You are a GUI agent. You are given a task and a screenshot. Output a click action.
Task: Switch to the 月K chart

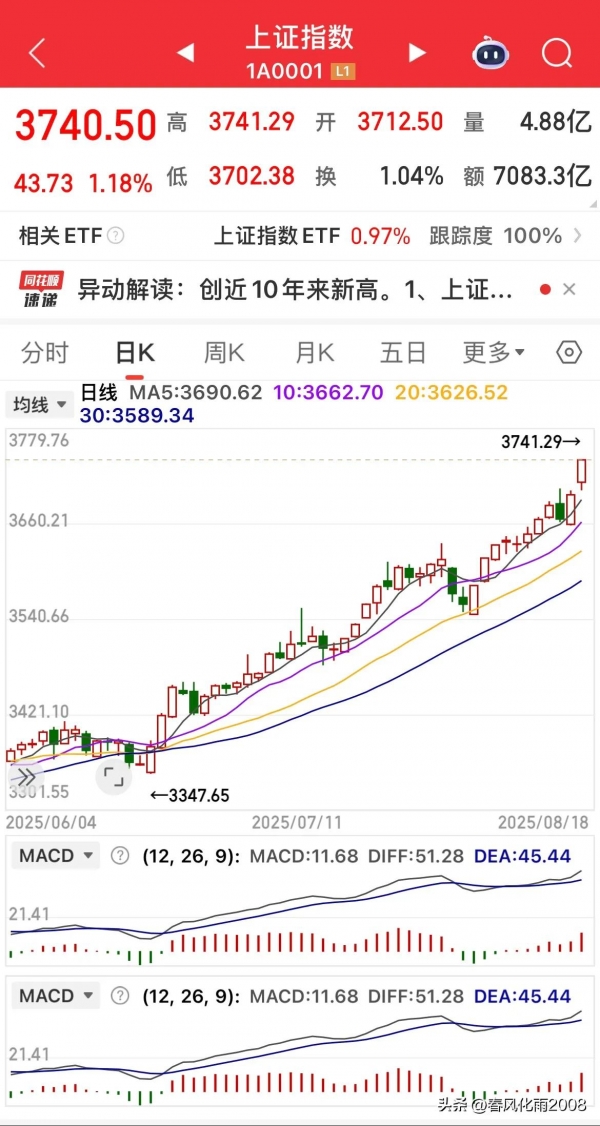[x=314, y=353]
